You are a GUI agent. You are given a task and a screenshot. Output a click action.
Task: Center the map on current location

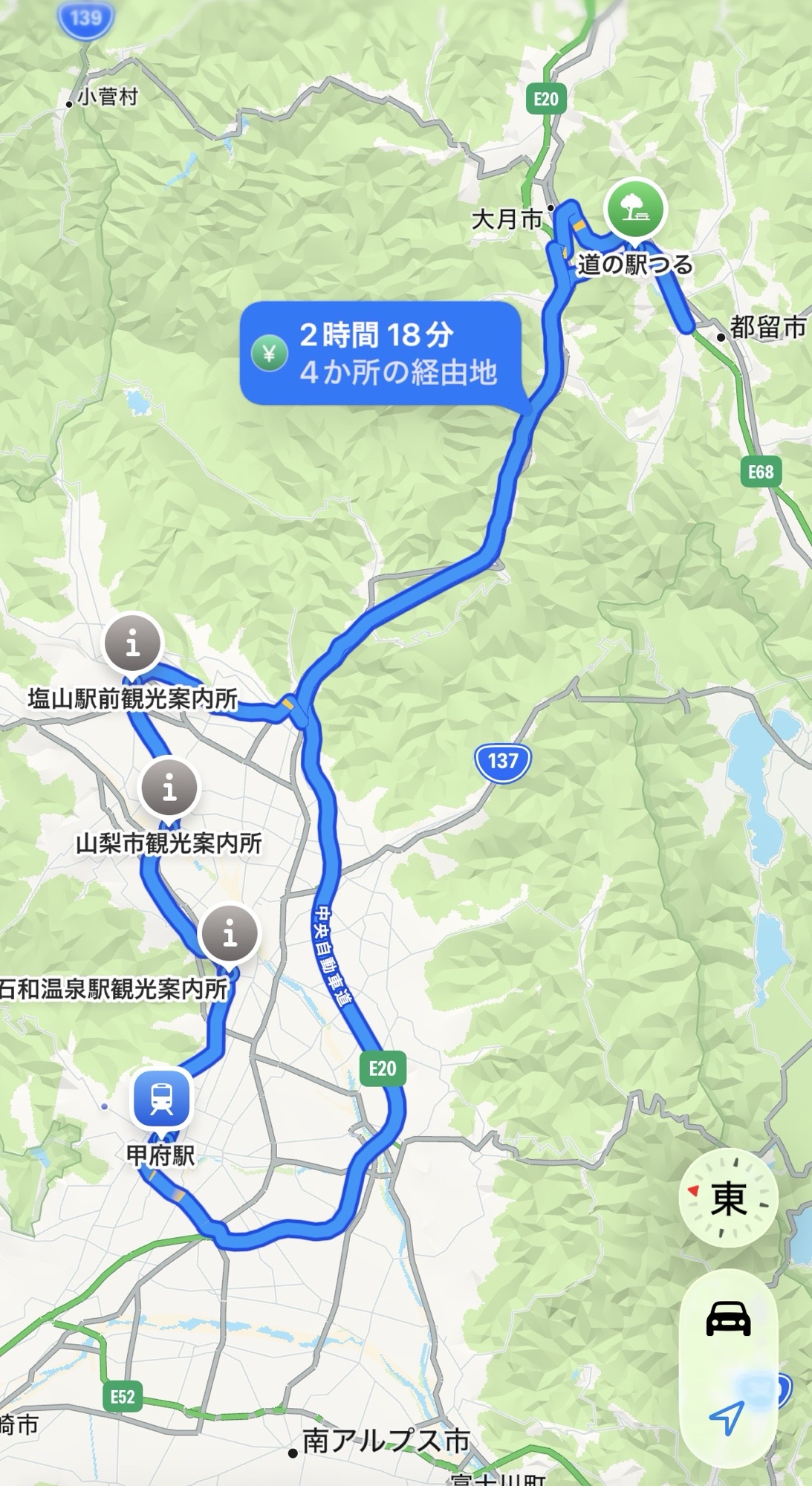[x=726, y=1418]
